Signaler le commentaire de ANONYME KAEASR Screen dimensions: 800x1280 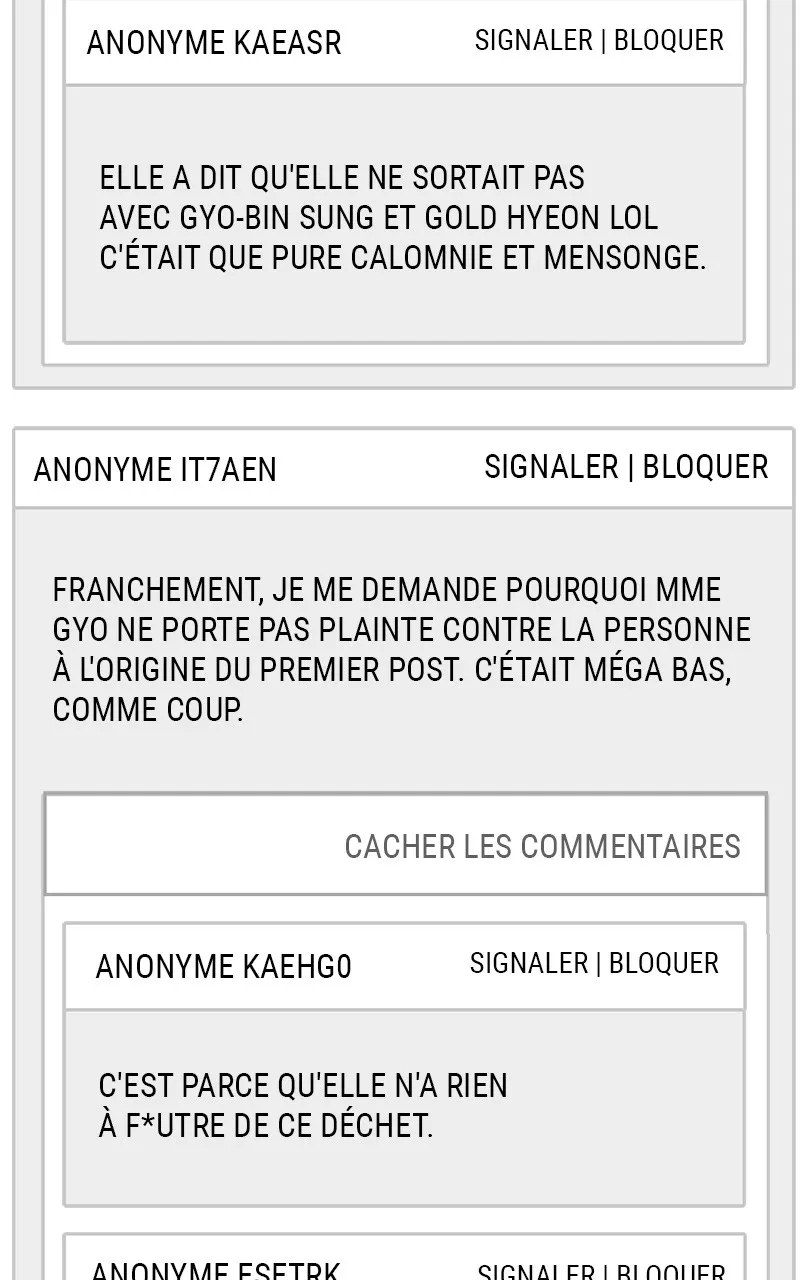click(x=534, y=40)
